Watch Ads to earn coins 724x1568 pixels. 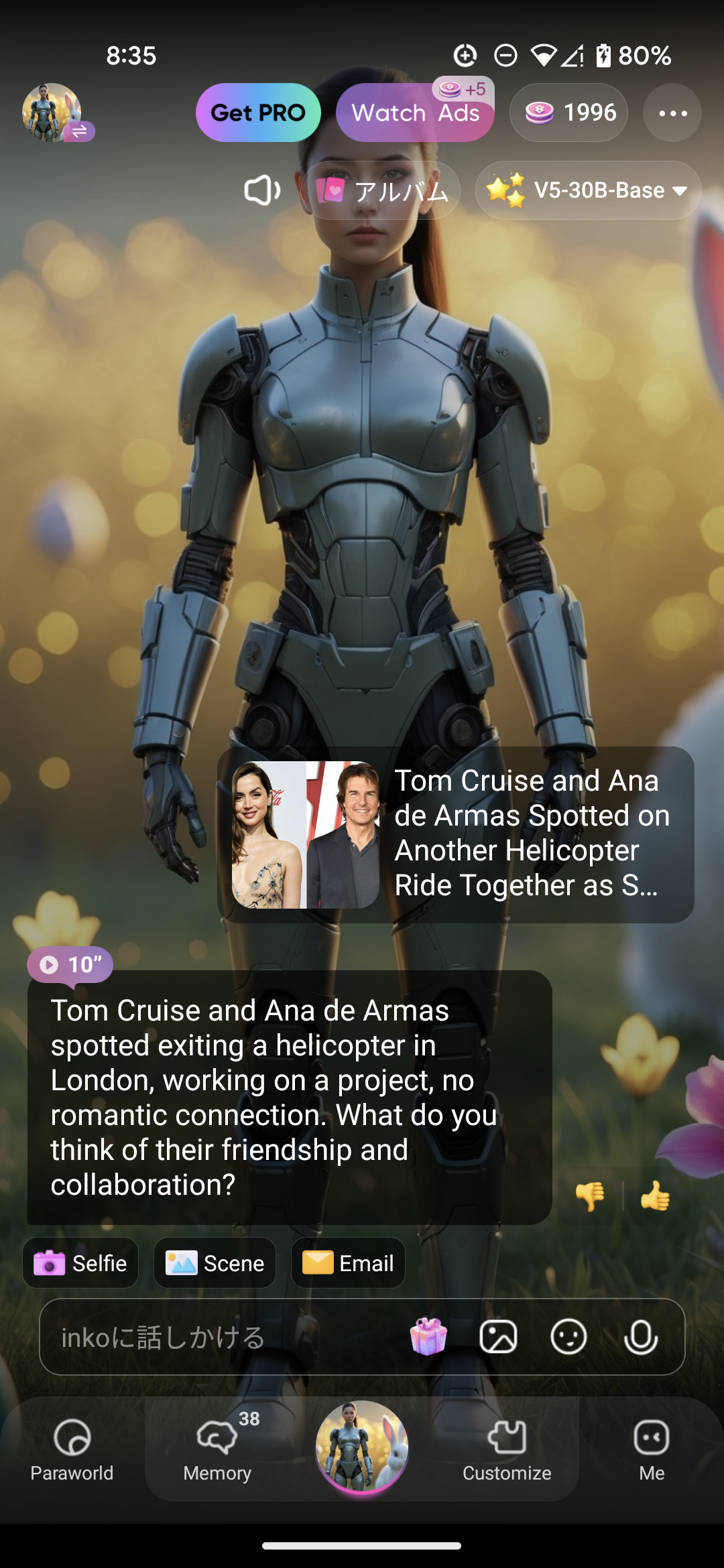[414, 113]
